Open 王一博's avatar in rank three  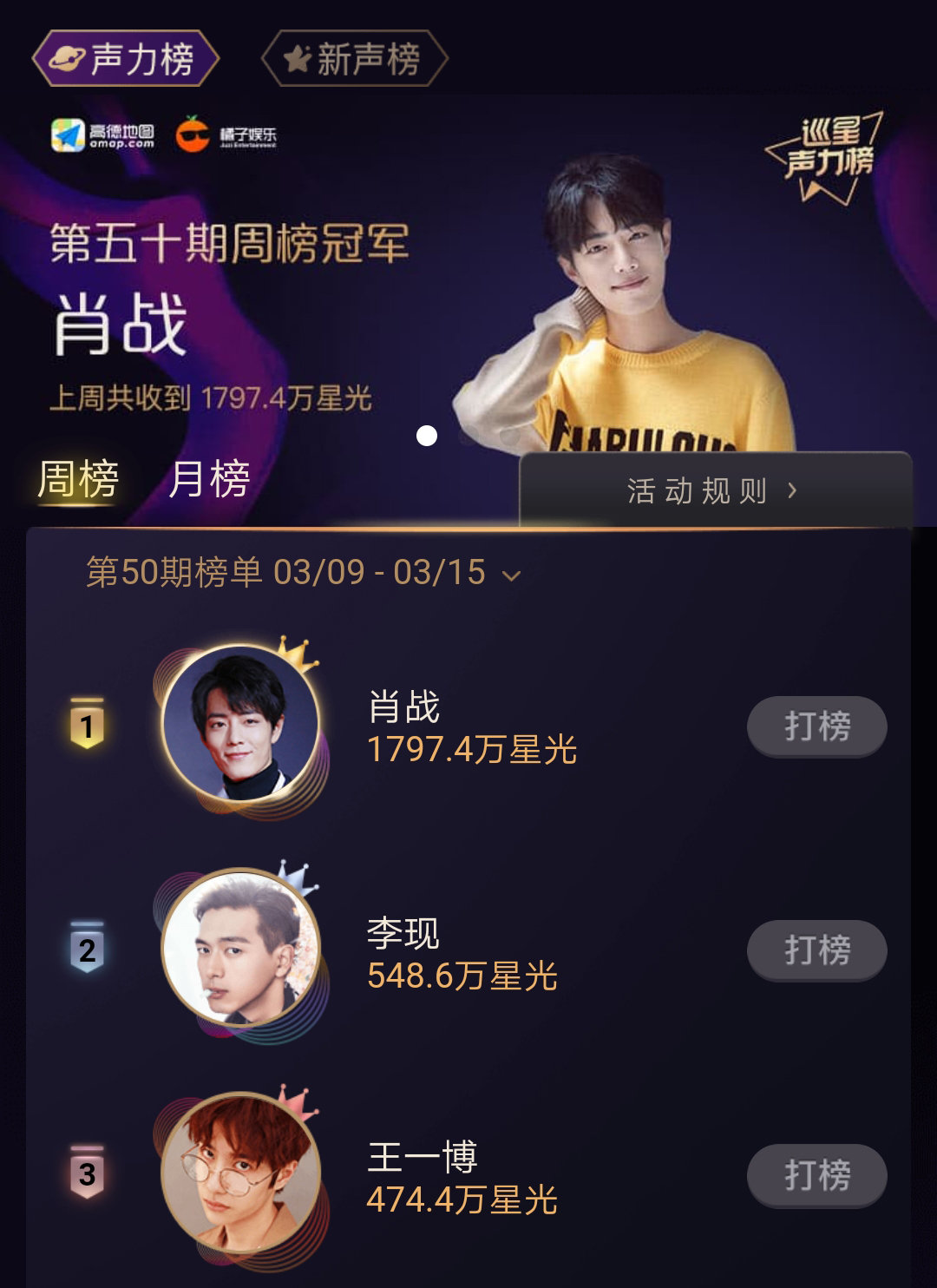coord(240,1173)
